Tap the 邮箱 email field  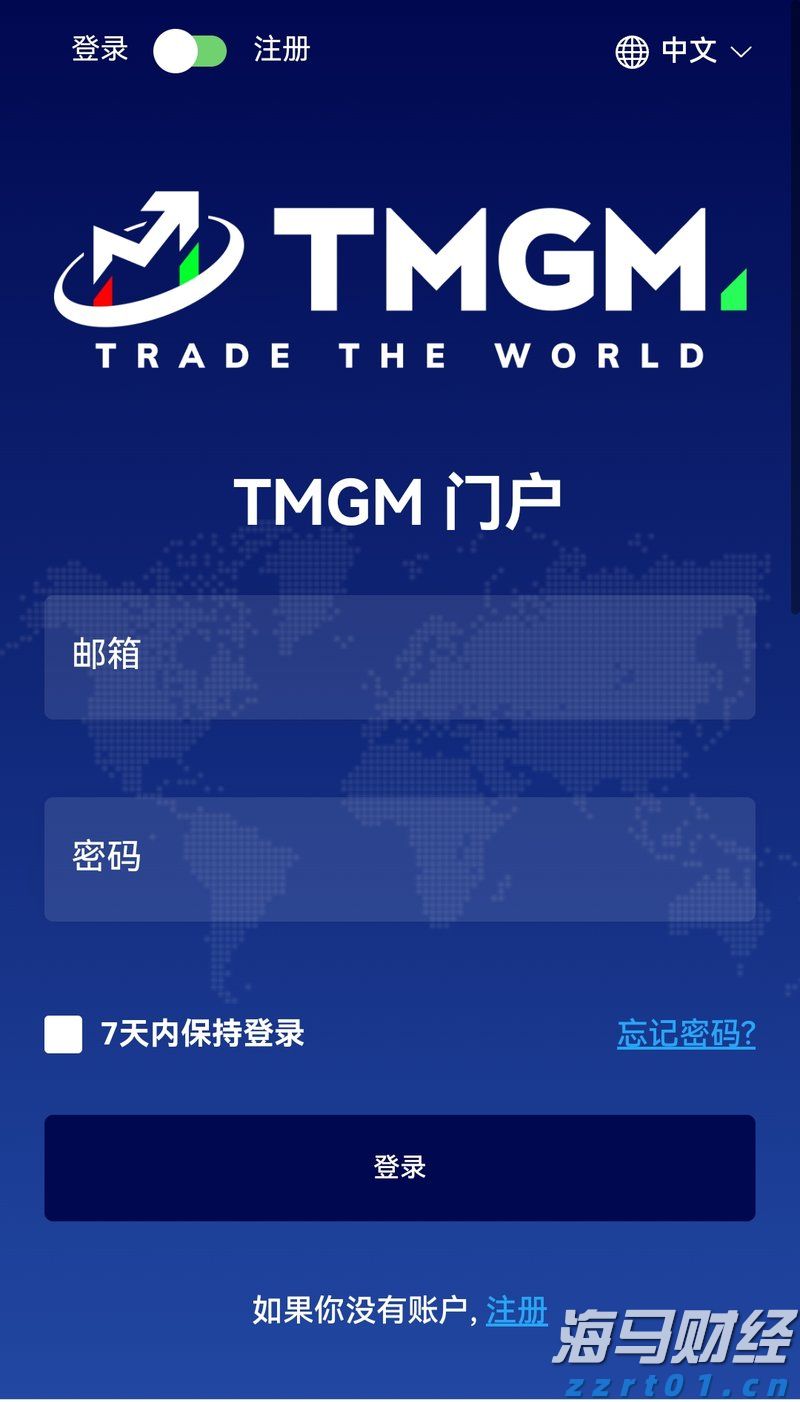coord(399,657)
